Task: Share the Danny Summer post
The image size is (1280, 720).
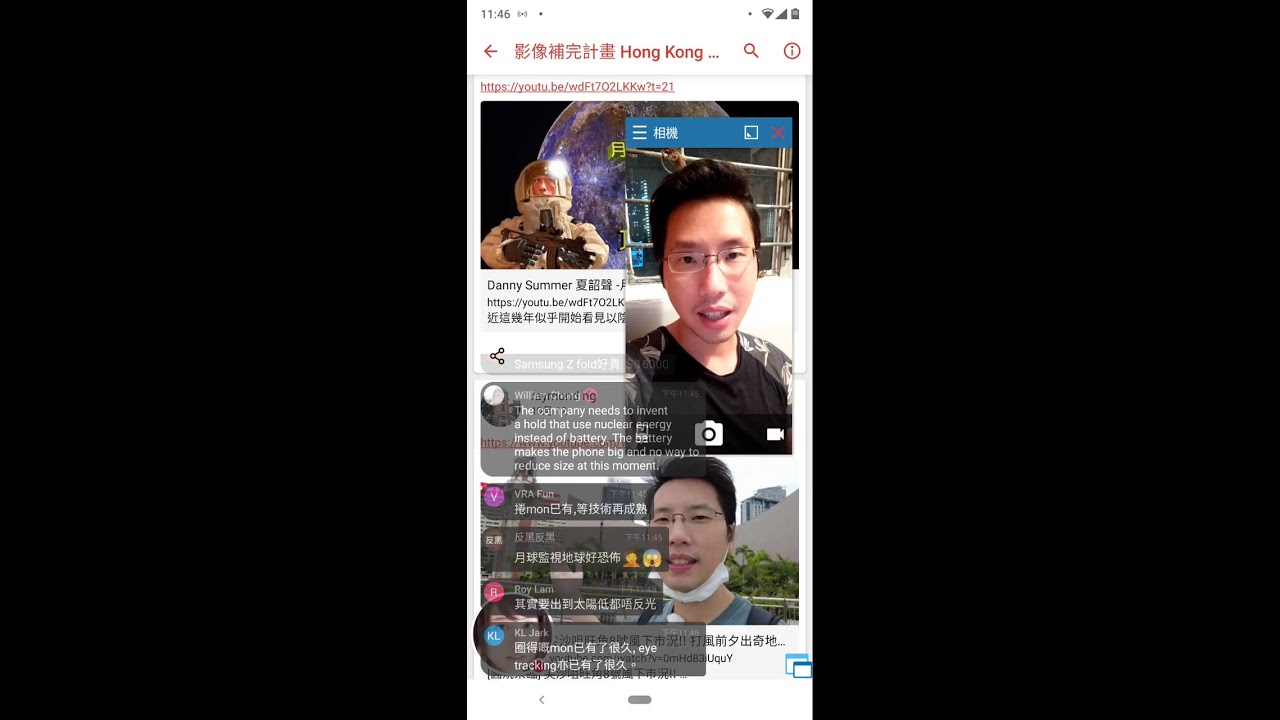Action: click(497, 356)
